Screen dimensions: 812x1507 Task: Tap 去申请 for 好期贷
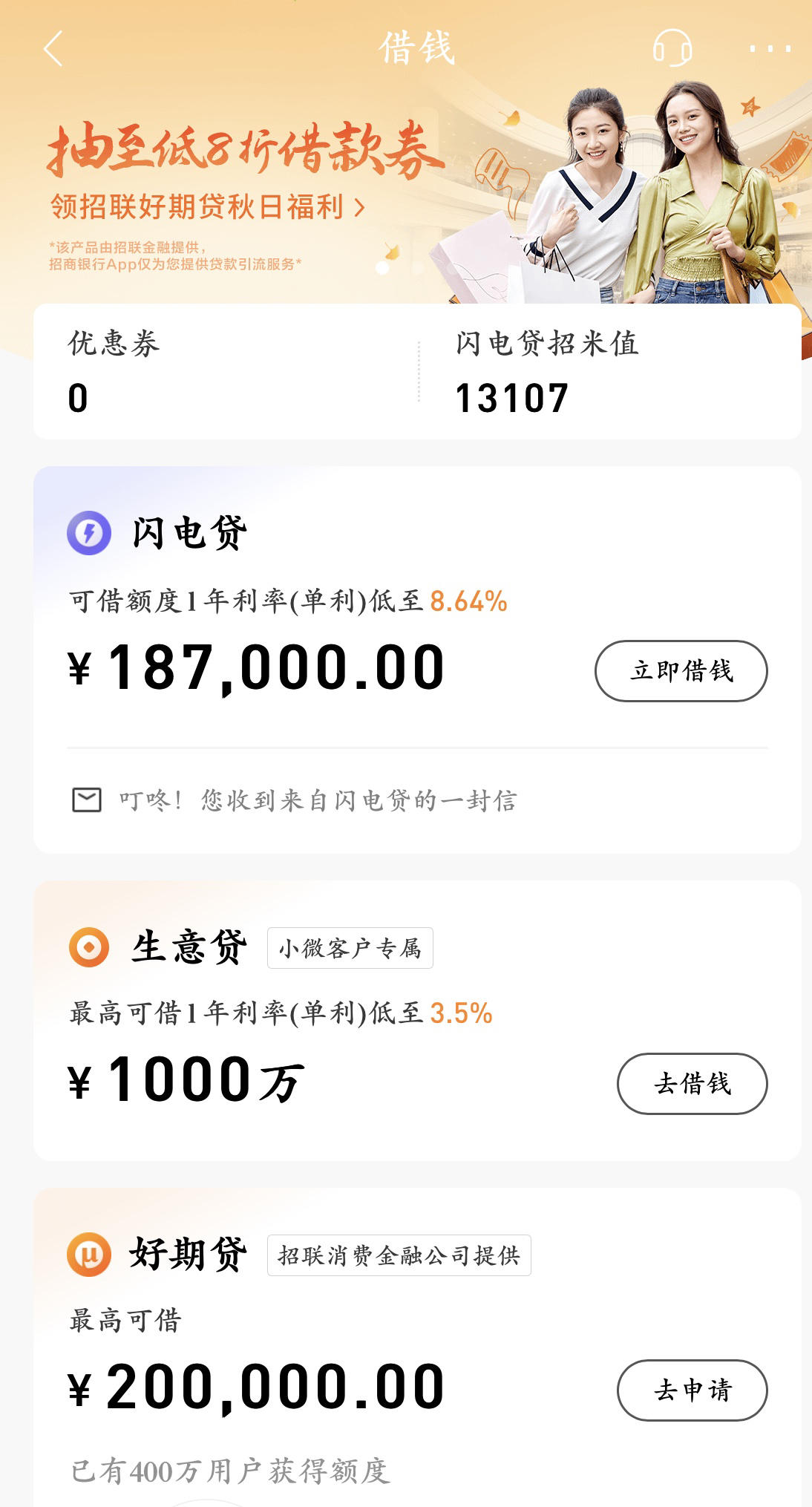[x=692, y=1390]
